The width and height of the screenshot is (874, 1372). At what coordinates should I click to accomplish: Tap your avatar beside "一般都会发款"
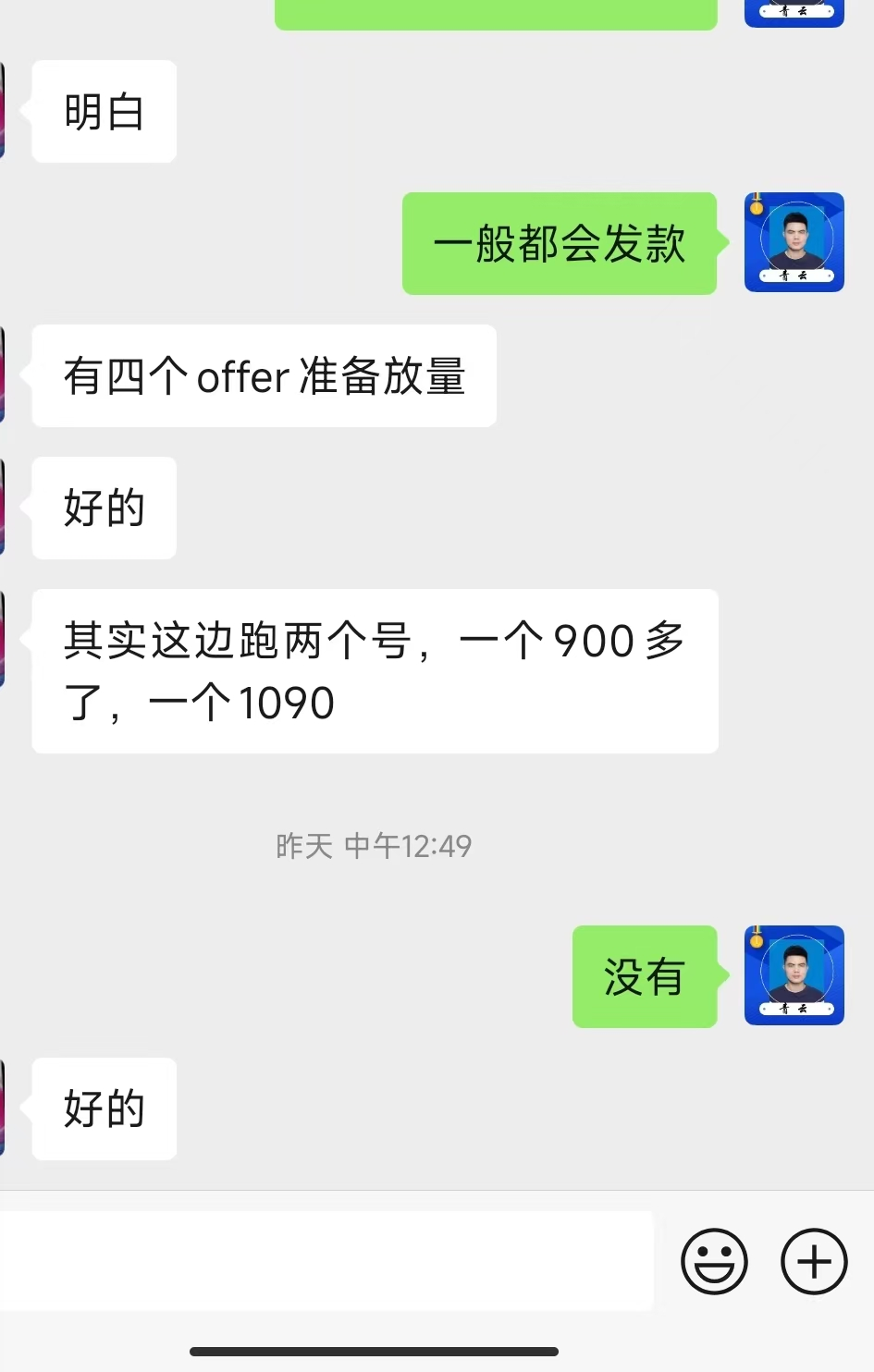pyautogui.click(x=794, y=242)
